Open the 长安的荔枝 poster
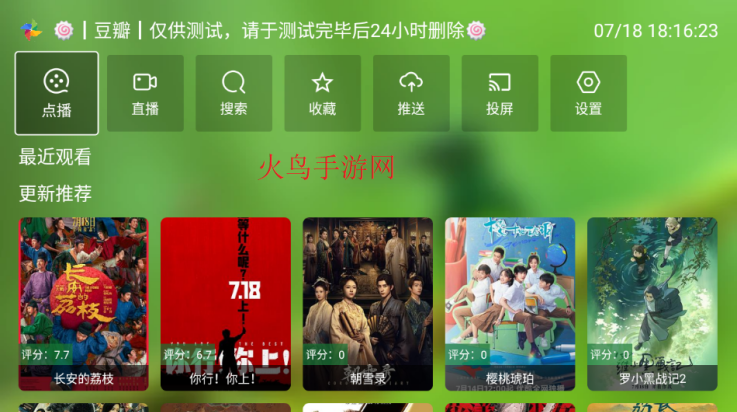The height and width of the screenshot is (412, 737). 83,304
